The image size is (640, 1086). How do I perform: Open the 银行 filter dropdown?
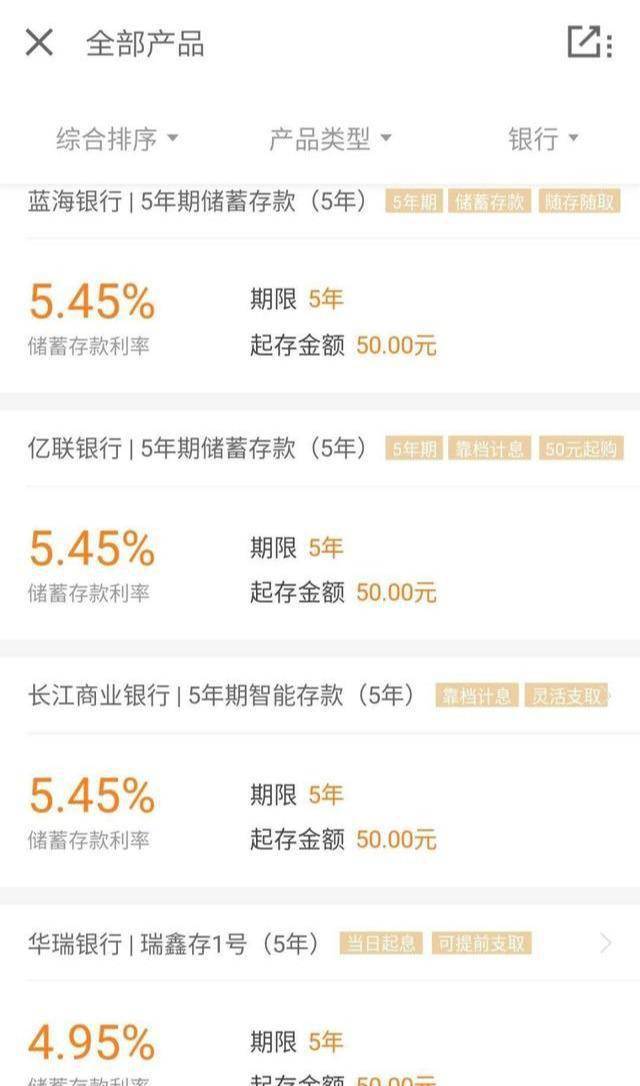[543, 139]
